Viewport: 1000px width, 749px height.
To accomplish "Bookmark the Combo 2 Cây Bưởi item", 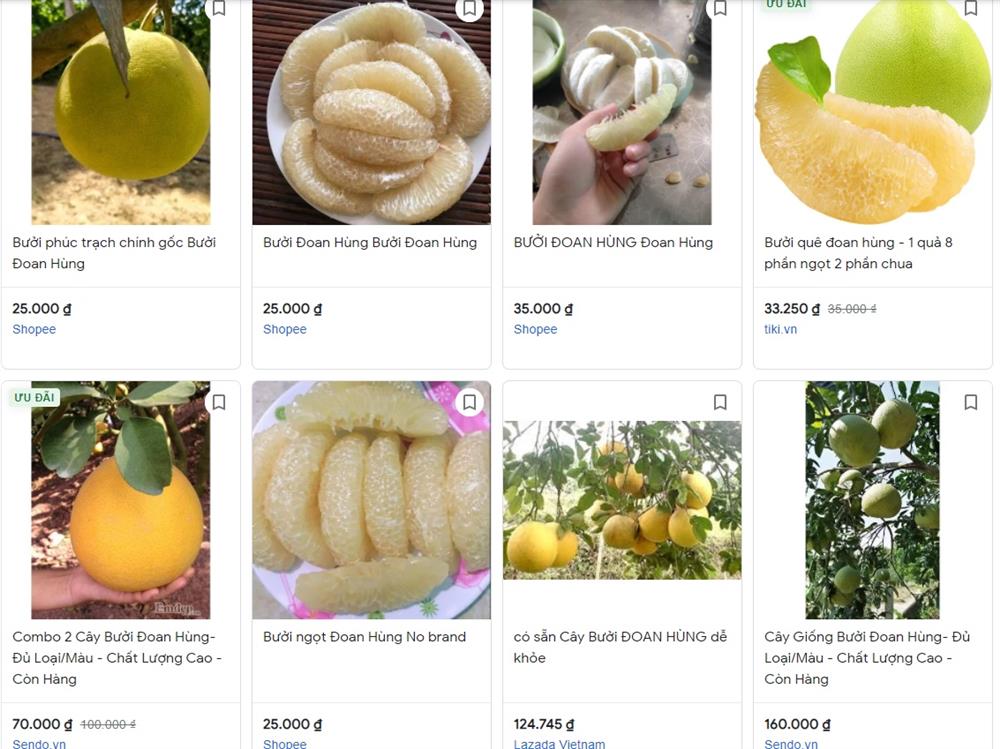I will 218,402.
